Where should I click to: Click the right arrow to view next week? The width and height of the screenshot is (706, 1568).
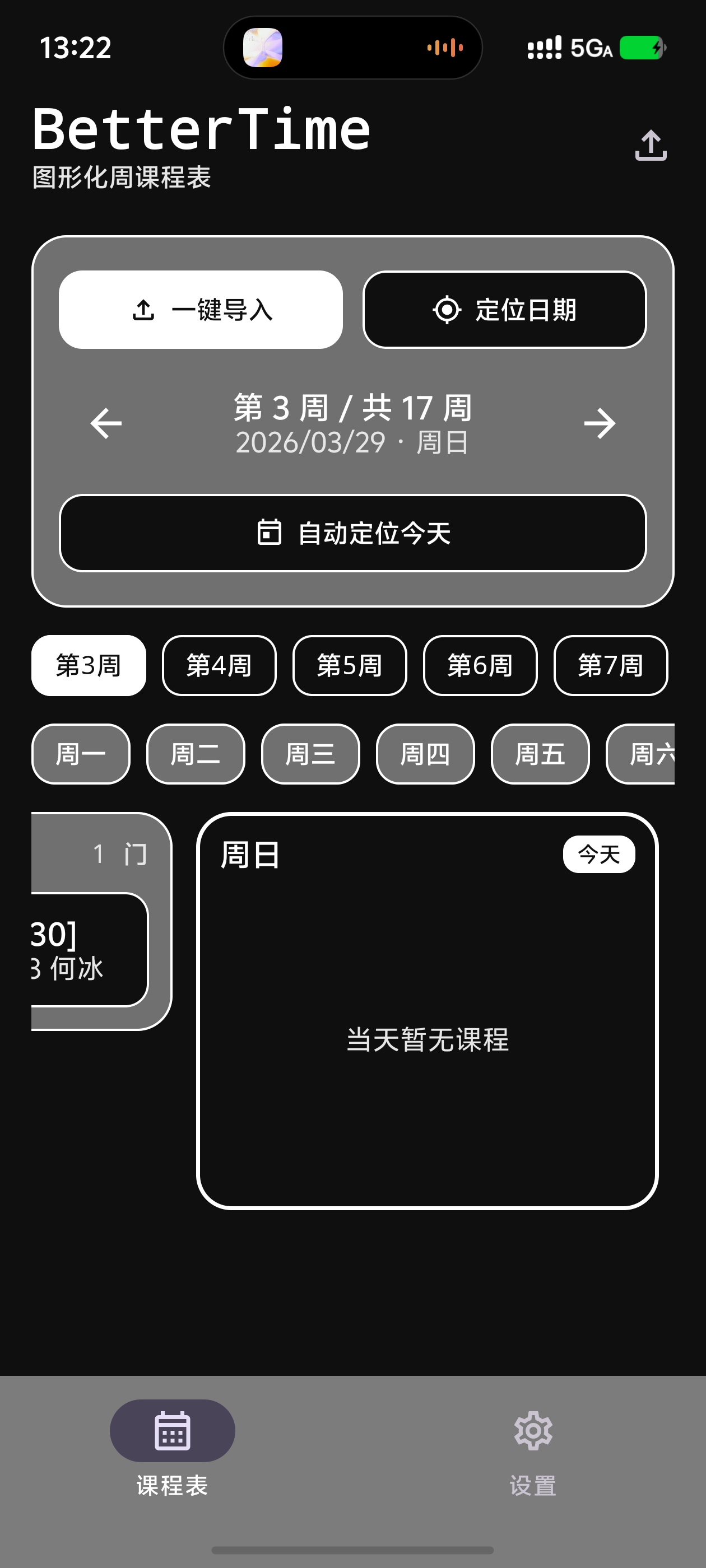[x=601, y=422]
